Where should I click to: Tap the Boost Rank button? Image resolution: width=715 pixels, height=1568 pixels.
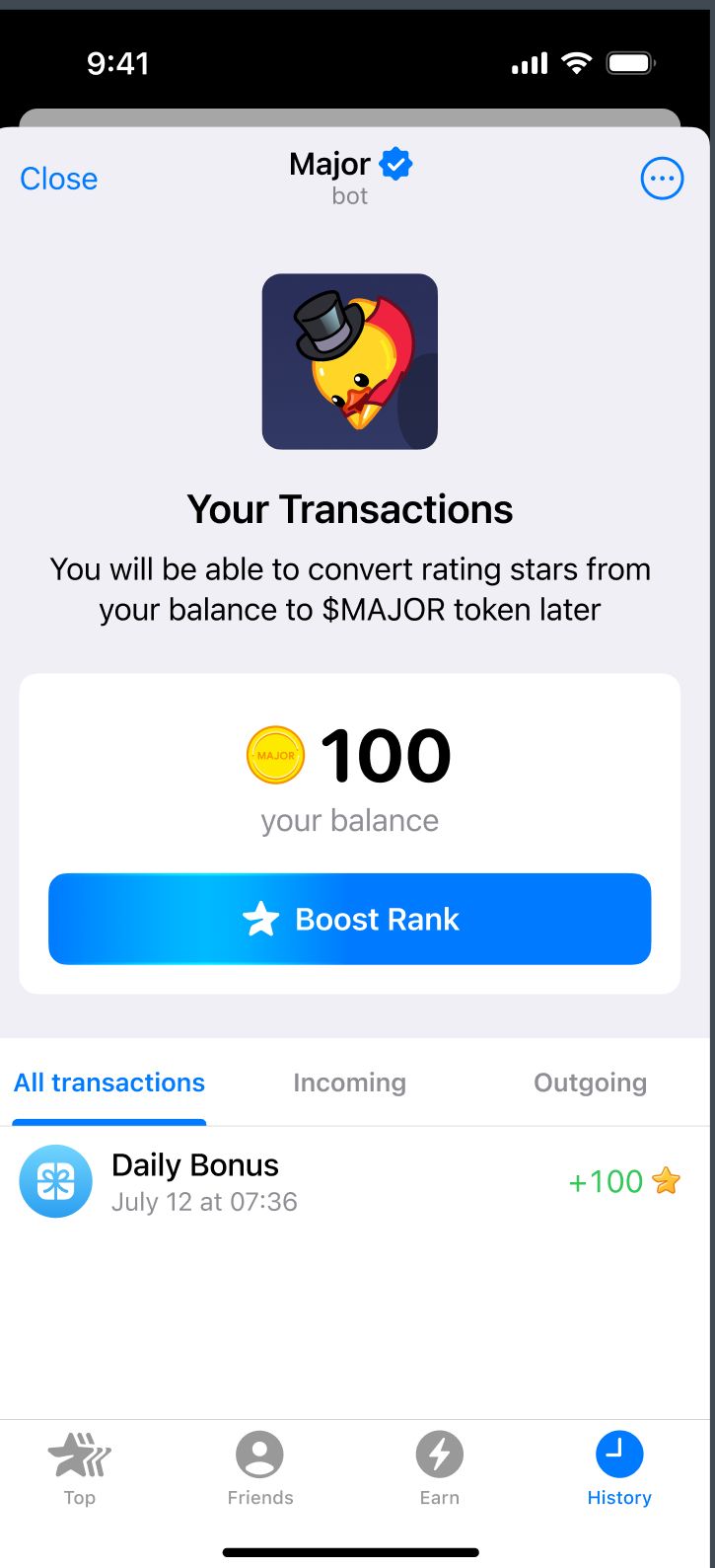click(x=349, y=919)
